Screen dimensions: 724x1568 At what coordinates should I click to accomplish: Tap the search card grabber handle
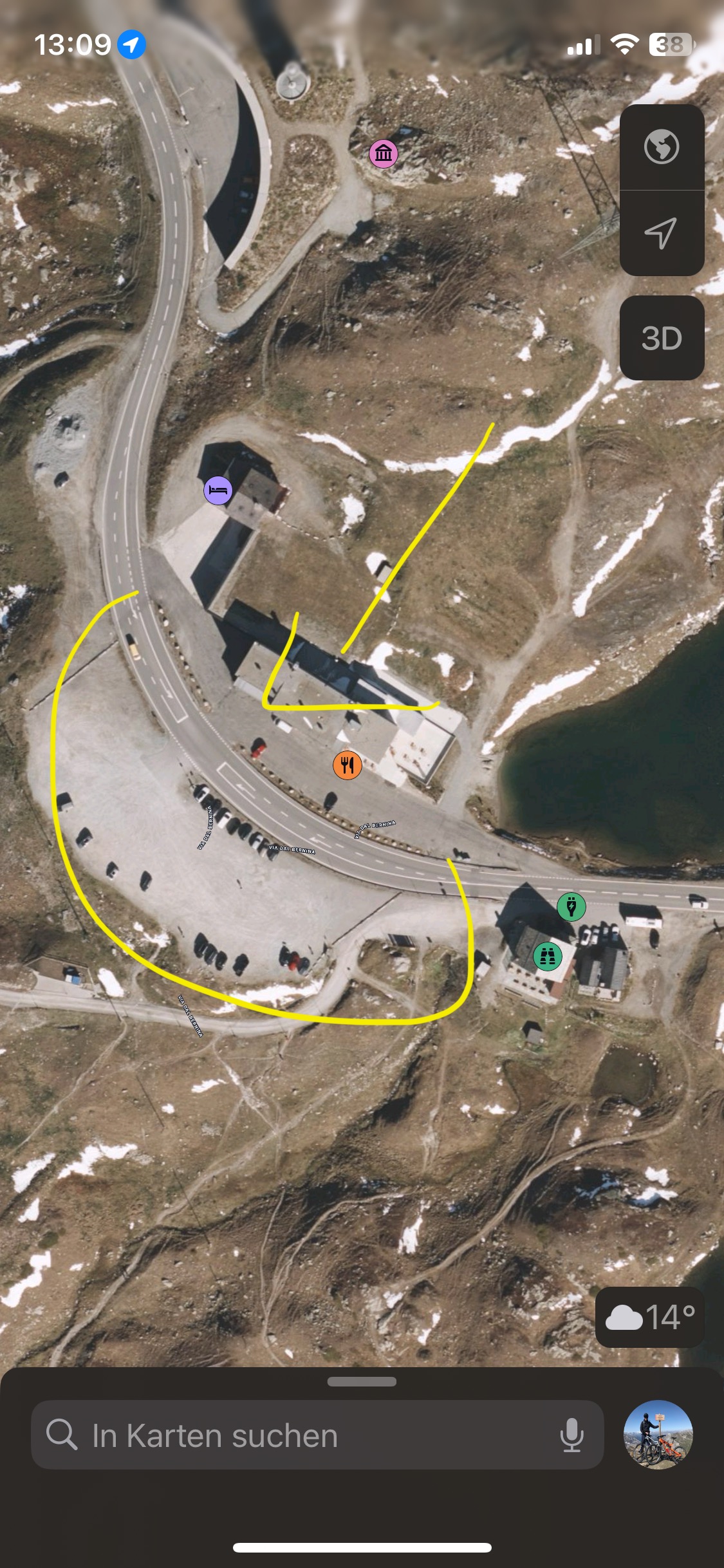tap(362, 1381)
